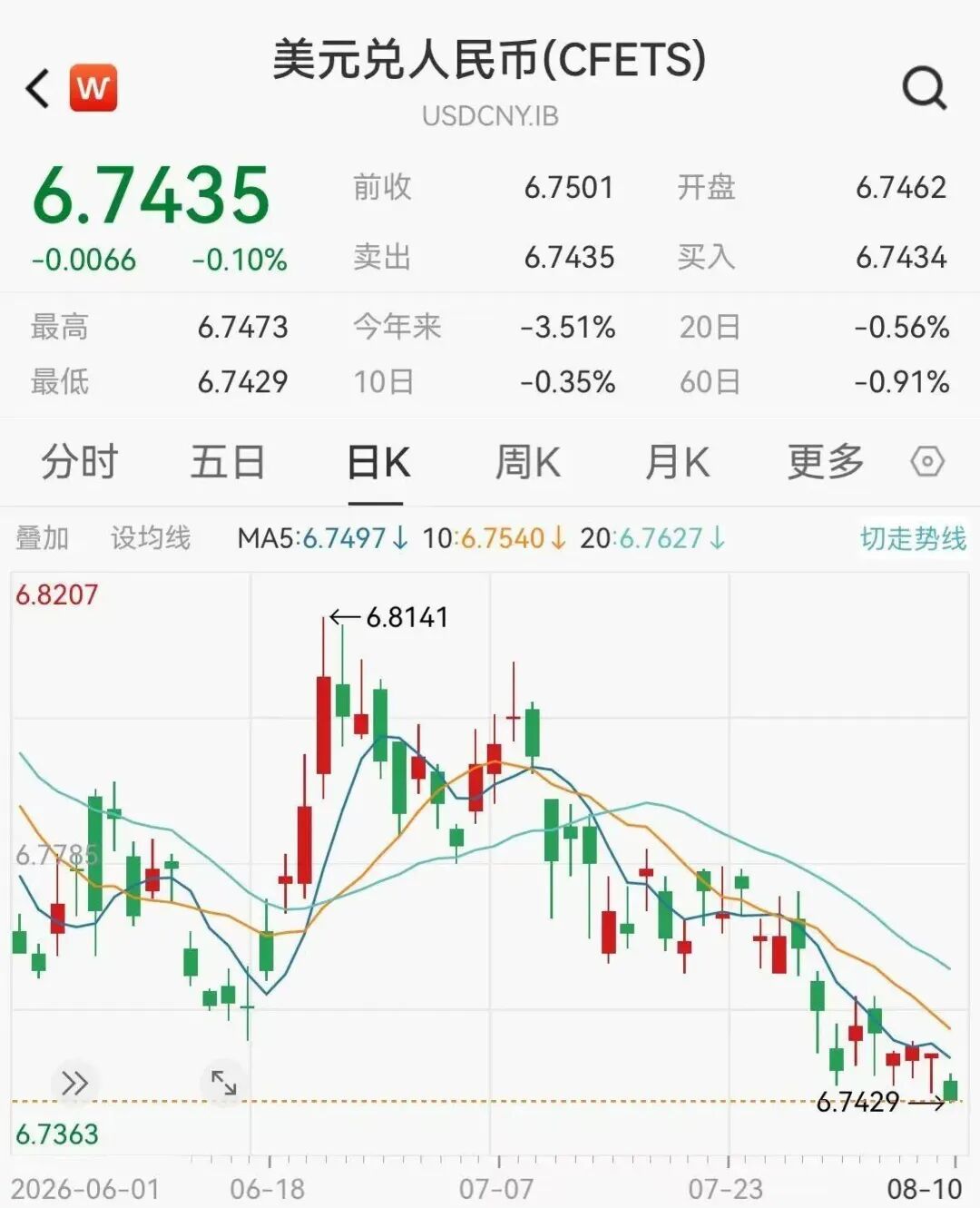Tap 叠加 to overlay another symbol
The width and height of the screenshot is (980, 1208).
43,538
